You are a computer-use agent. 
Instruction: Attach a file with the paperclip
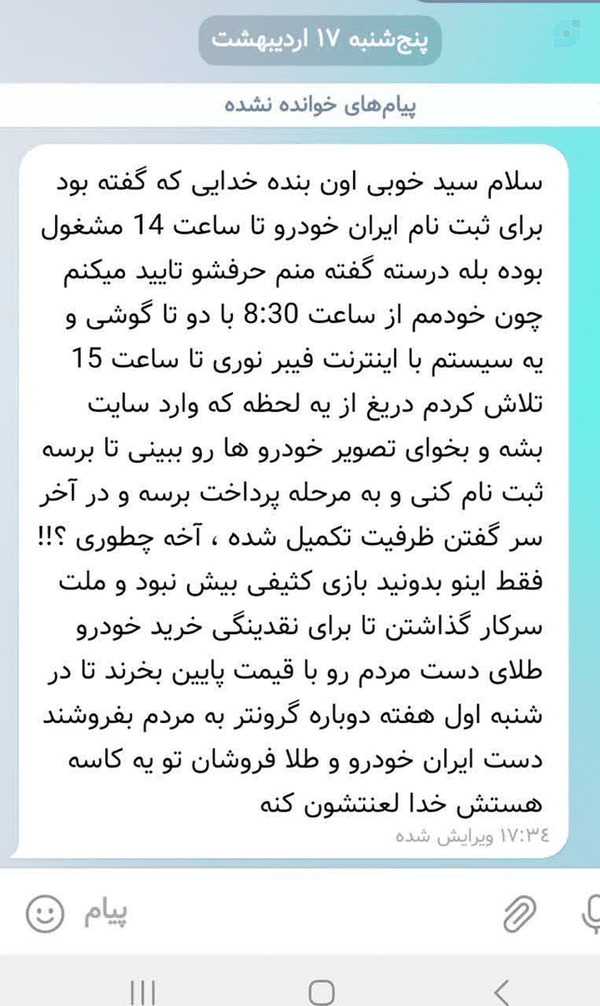coord(520,914)
